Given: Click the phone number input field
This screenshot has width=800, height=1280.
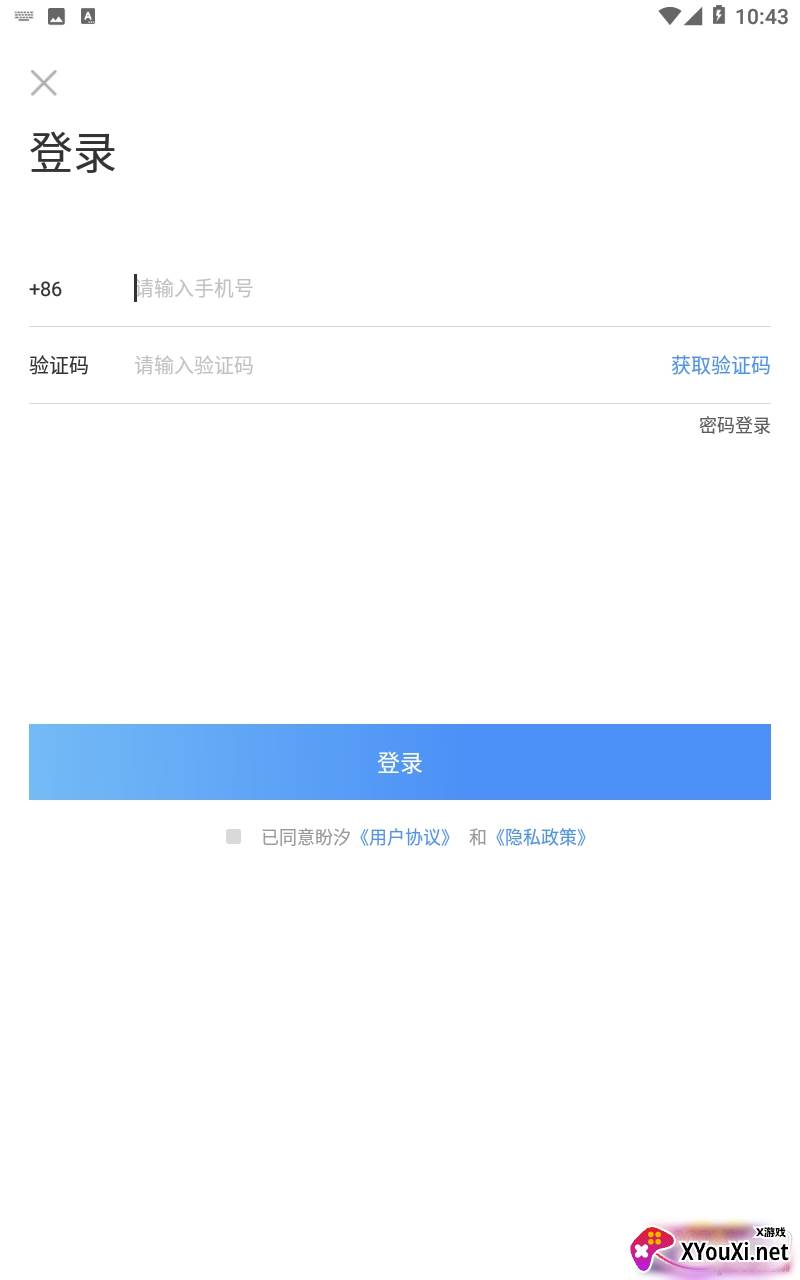Looking at the screenshot, I should (300, 289).
